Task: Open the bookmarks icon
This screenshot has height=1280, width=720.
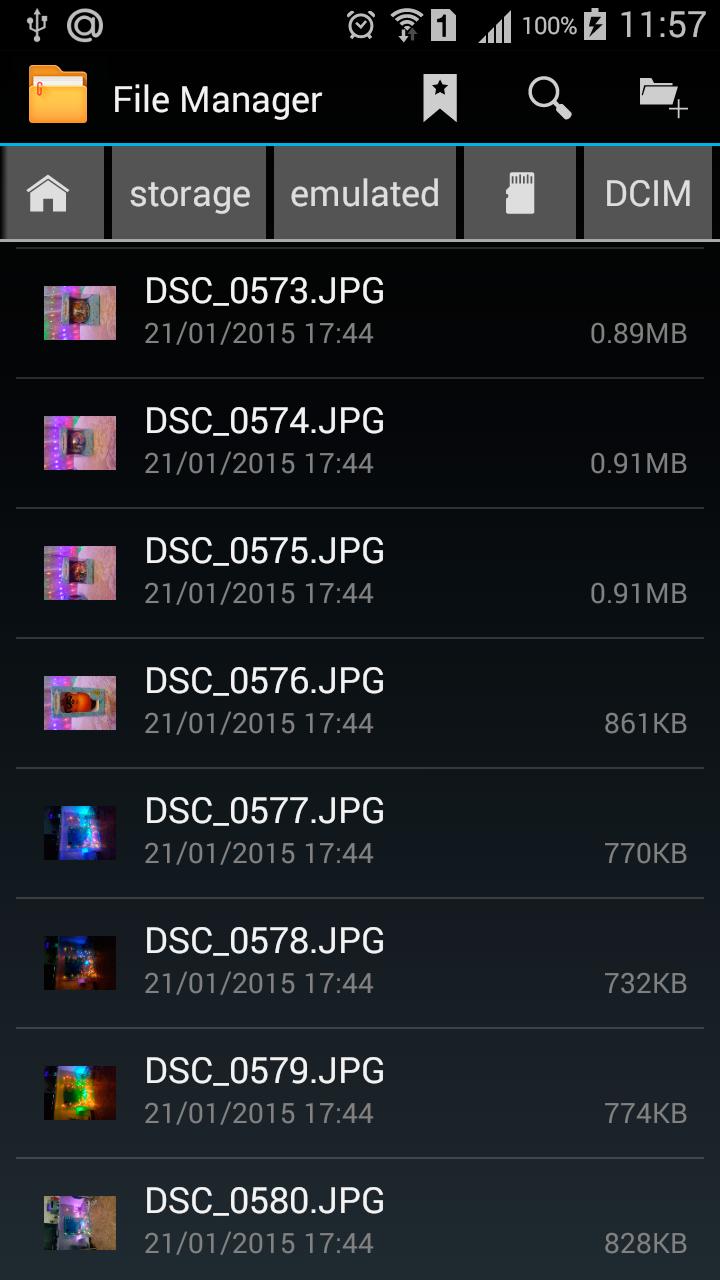Action: click(440, 98)
